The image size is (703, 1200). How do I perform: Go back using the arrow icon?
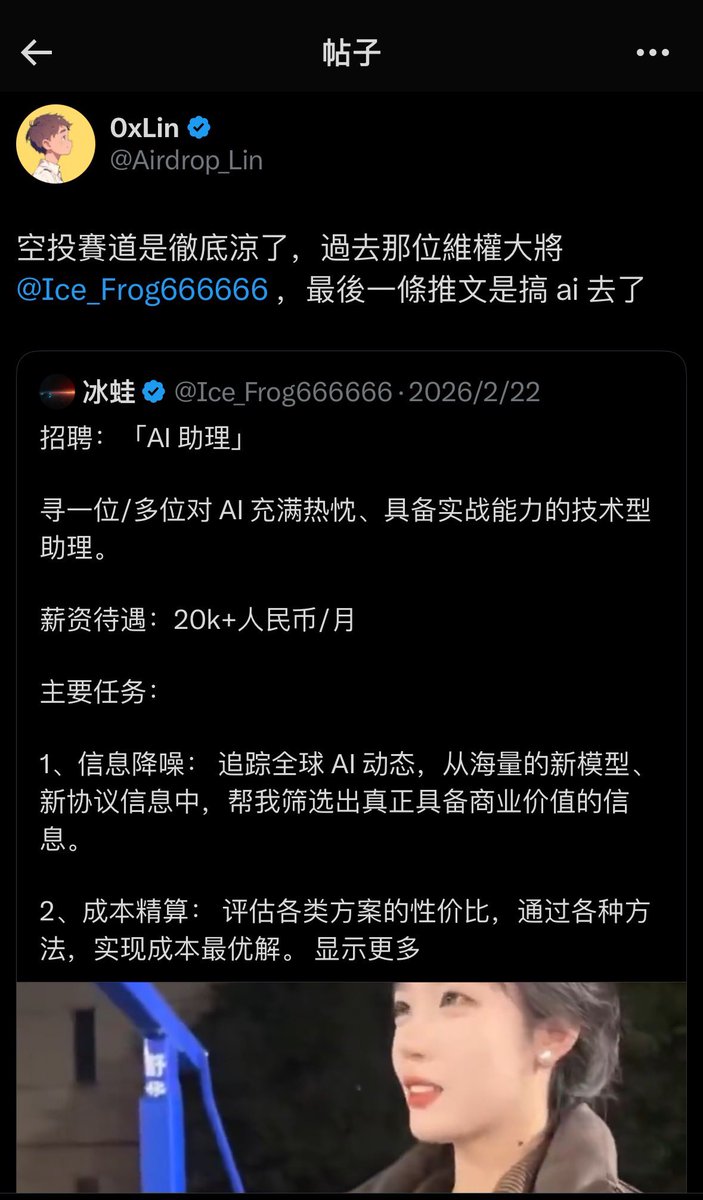(x=37, y=53)
